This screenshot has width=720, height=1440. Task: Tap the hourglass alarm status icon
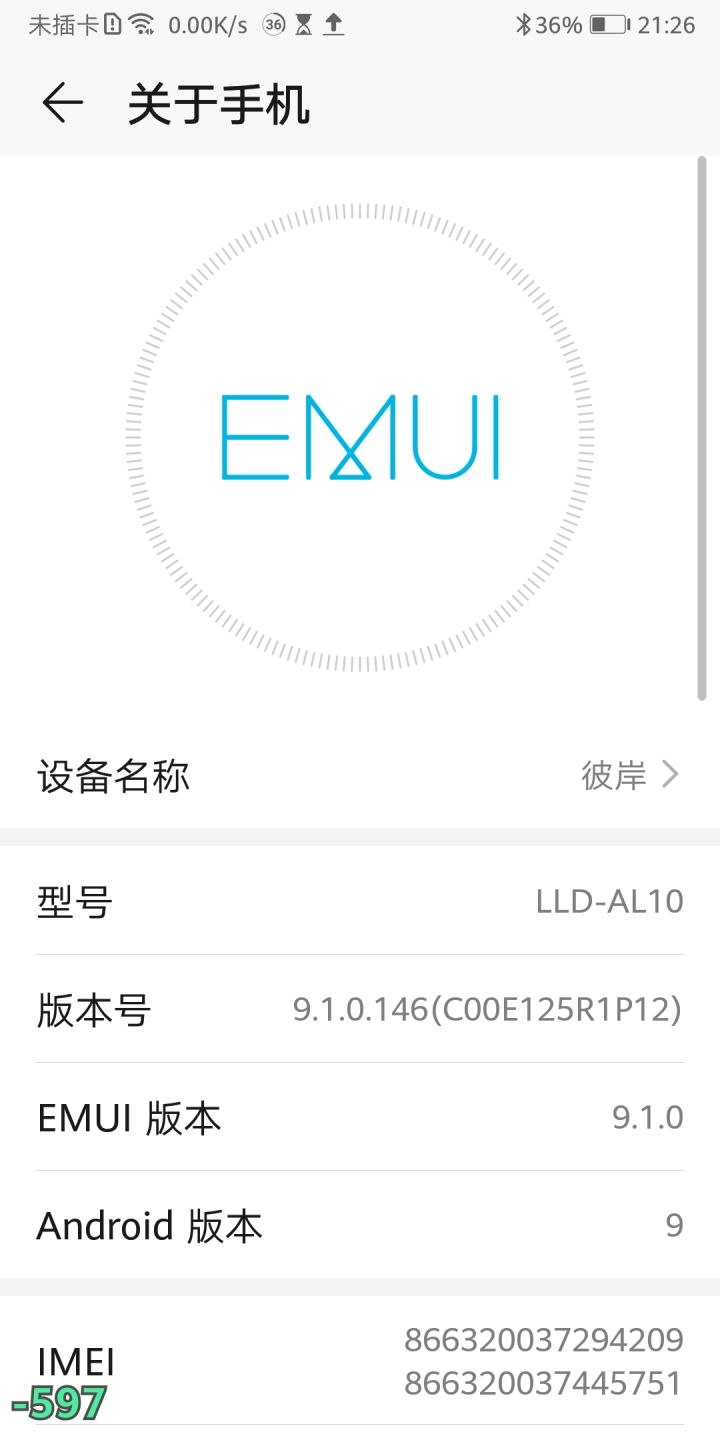(301, 23)
